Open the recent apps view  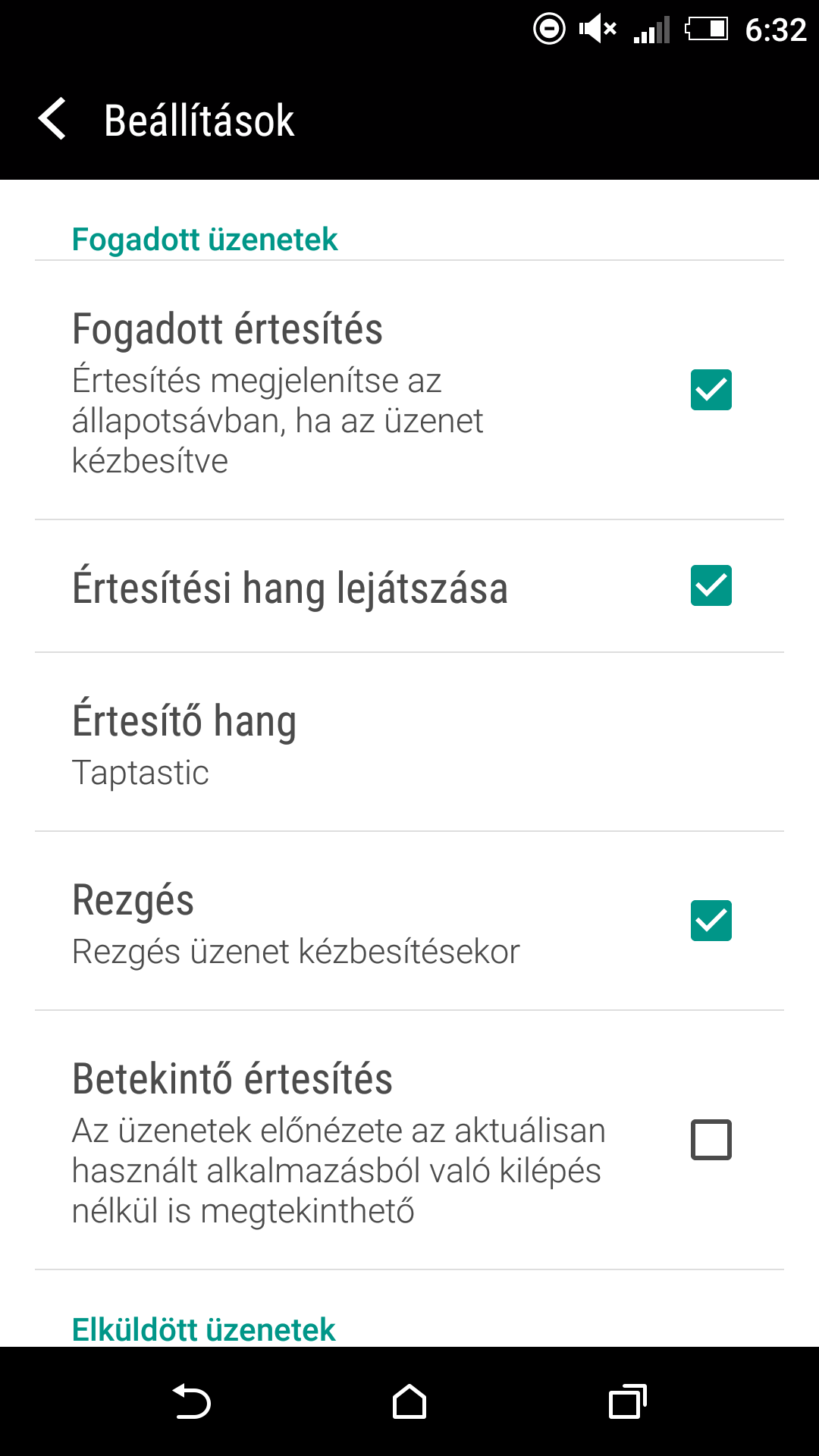(628, 1401)
